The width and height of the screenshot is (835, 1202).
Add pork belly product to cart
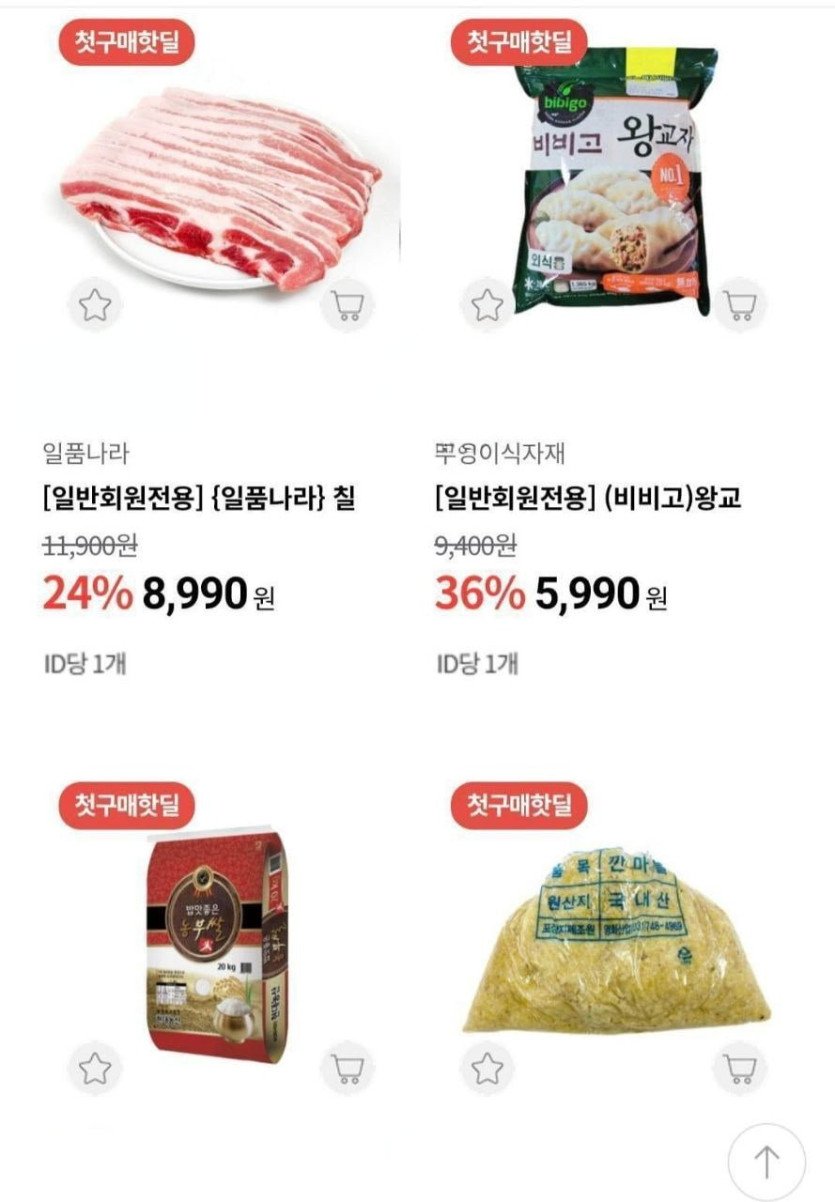[347, 305]
